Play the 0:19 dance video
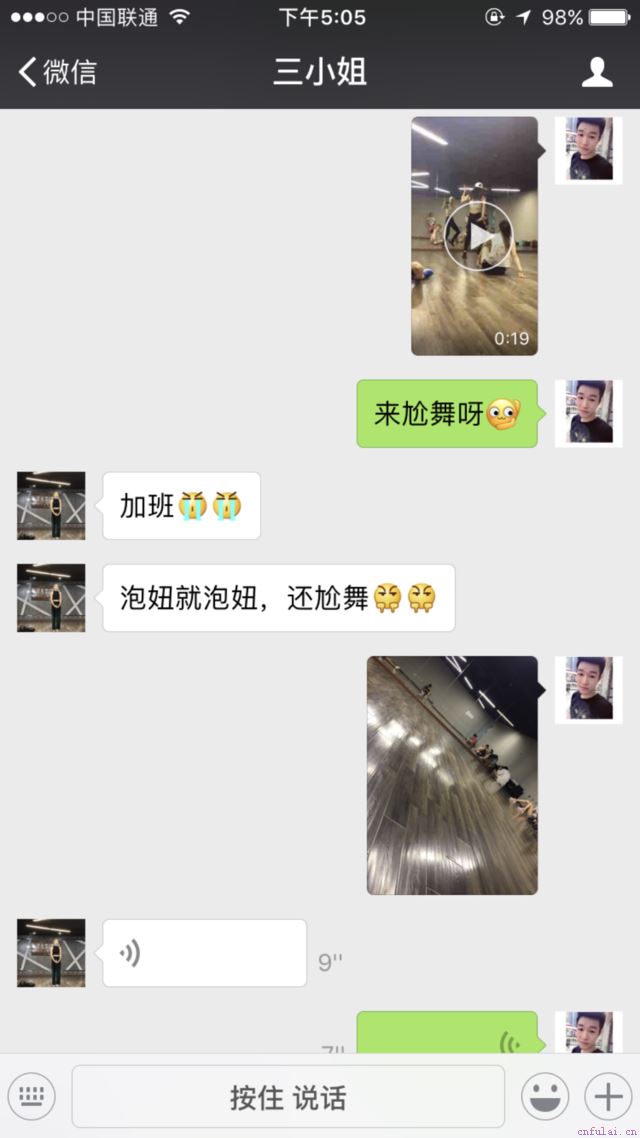 click(x=476, y=237)
